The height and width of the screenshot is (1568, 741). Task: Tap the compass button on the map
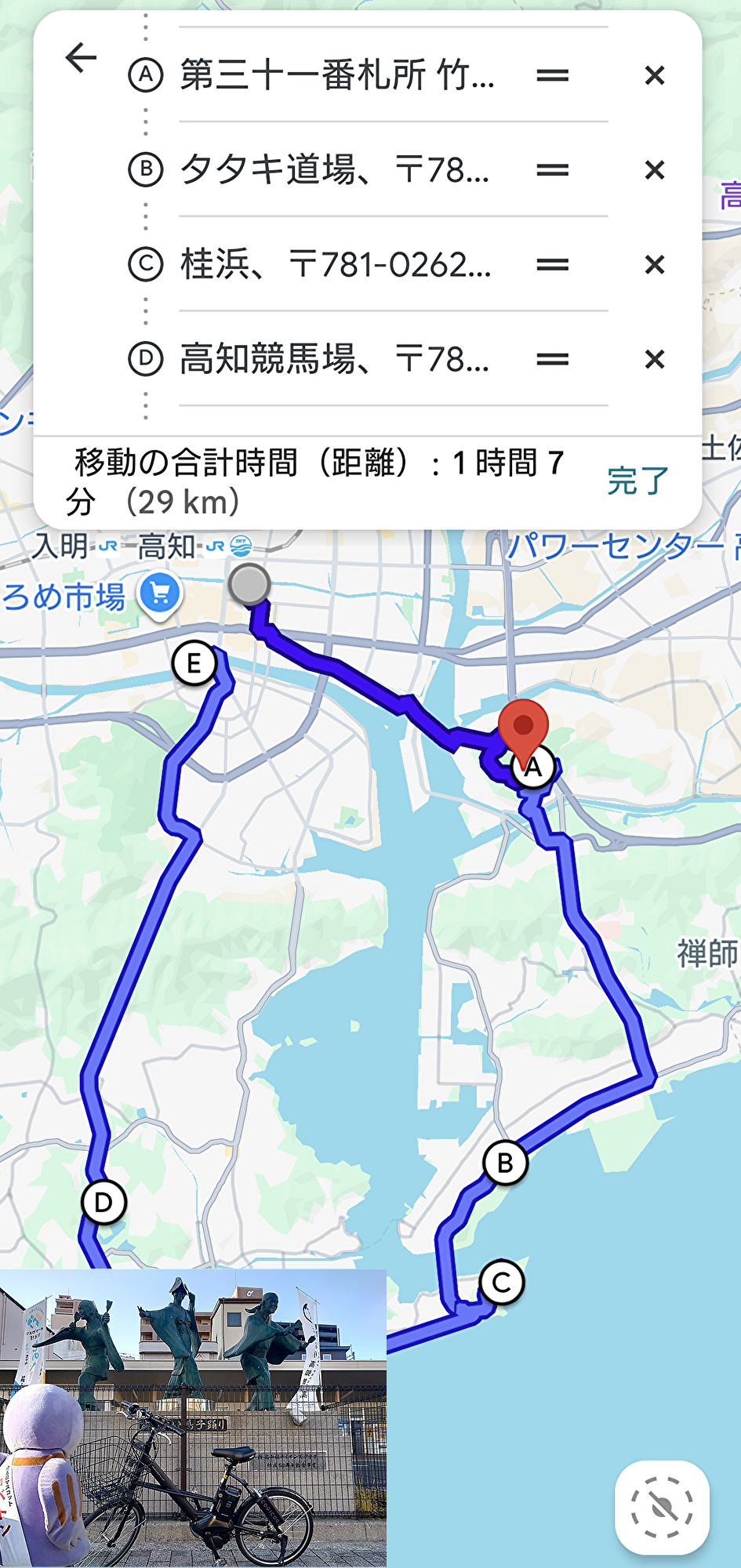click(662, 1507)
